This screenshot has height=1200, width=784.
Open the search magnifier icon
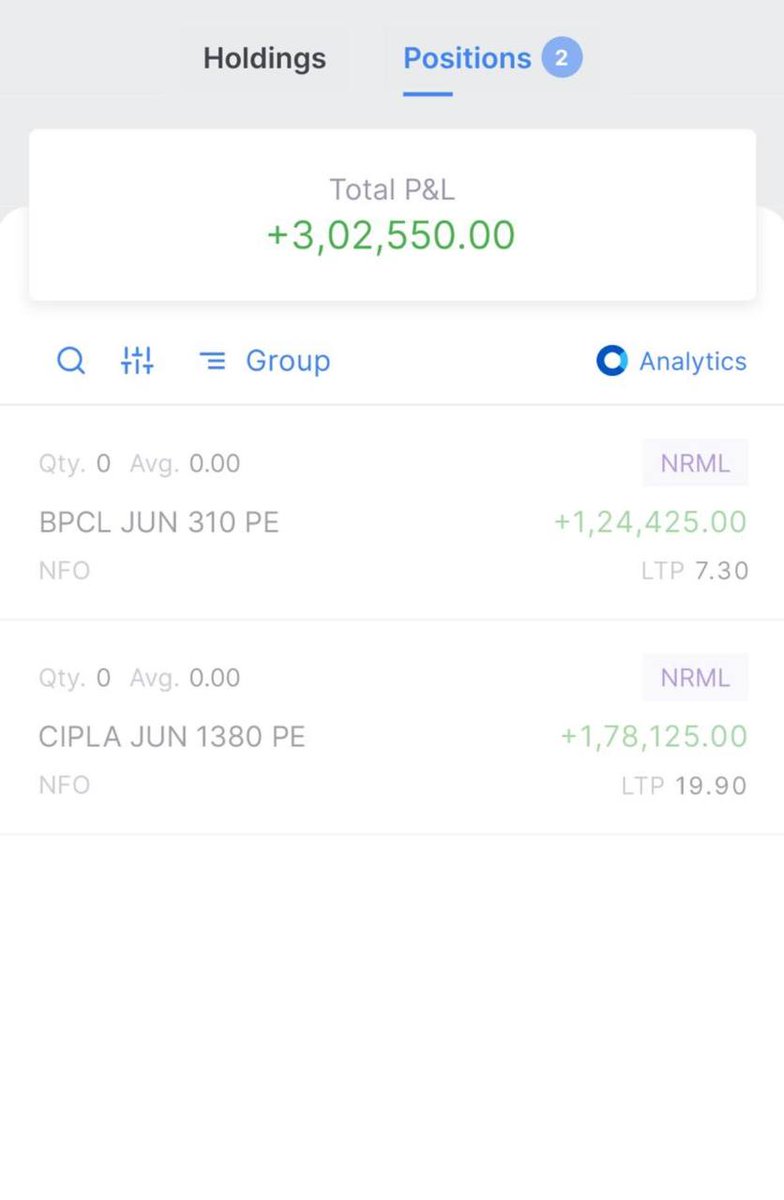coord(71,361)
